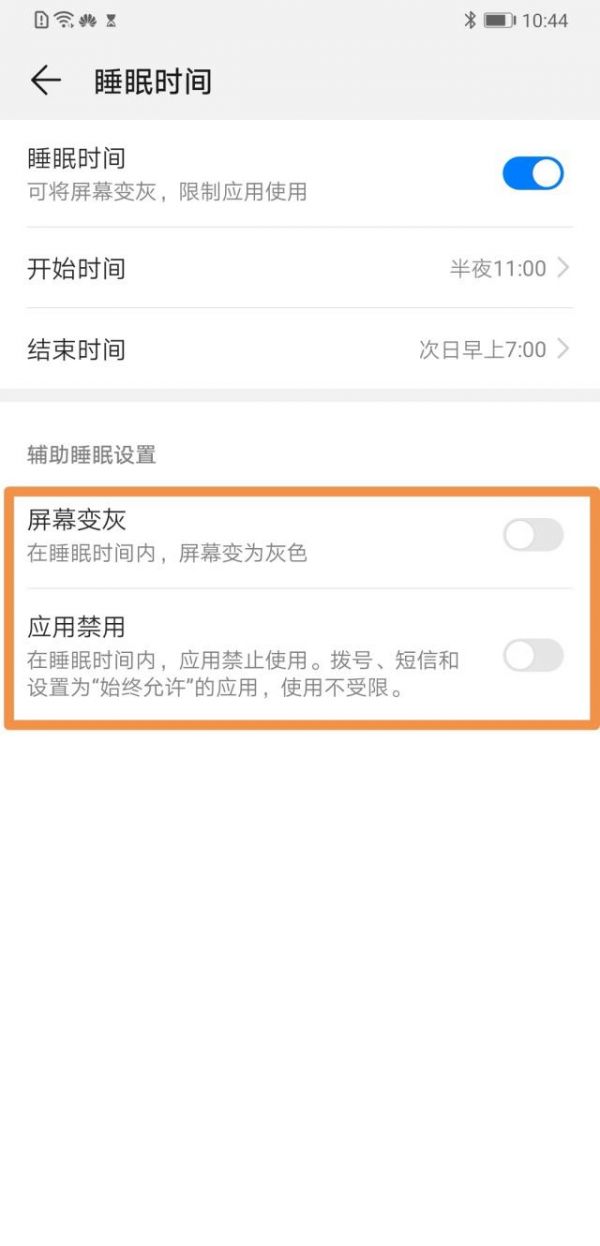The height and width of the screenshot is (1246, 600).
Task: Enable the 应用禁用 toggle
Action: pyautogui.click(x=532, y=656)
